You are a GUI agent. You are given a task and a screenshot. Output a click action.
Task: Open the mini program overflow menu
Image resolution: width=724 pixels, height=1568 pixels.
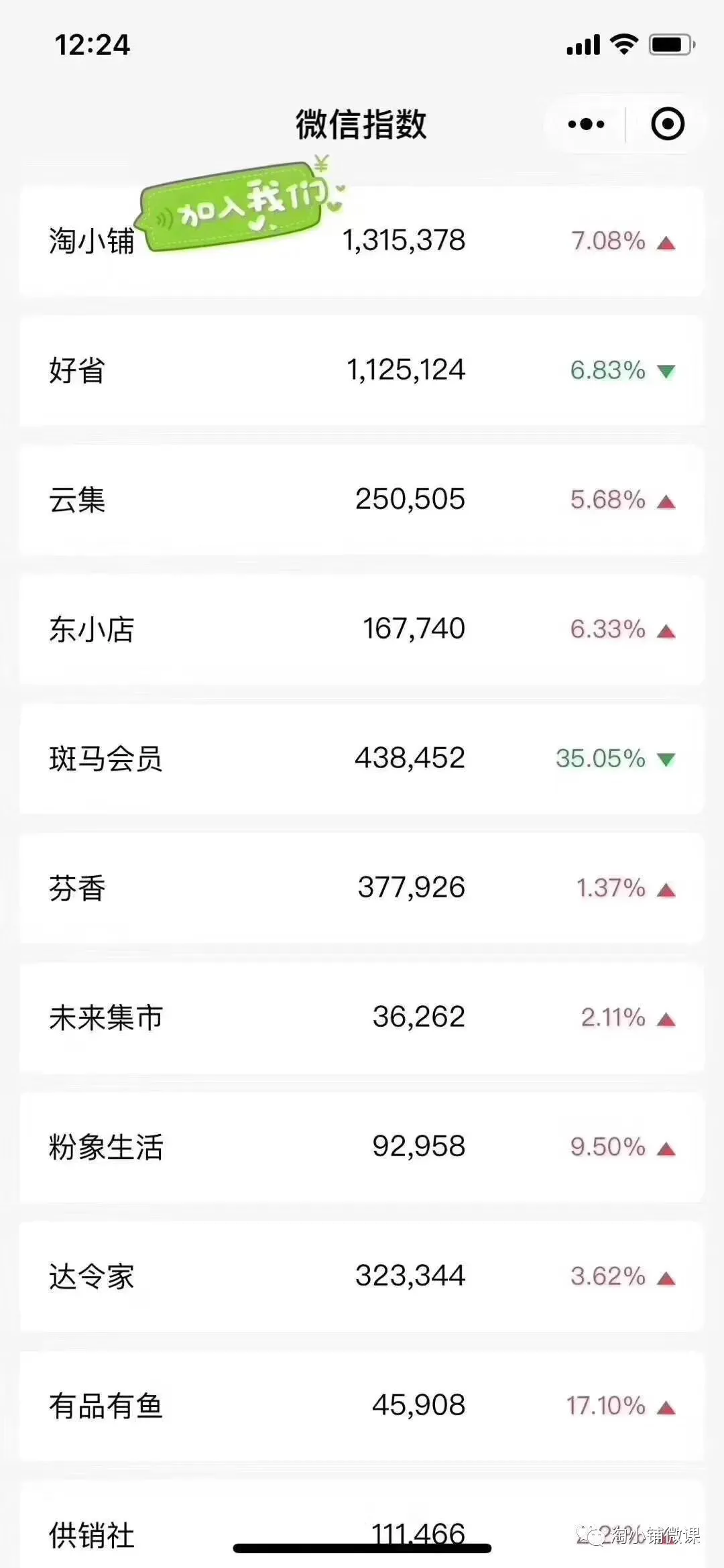pos(586,125)
